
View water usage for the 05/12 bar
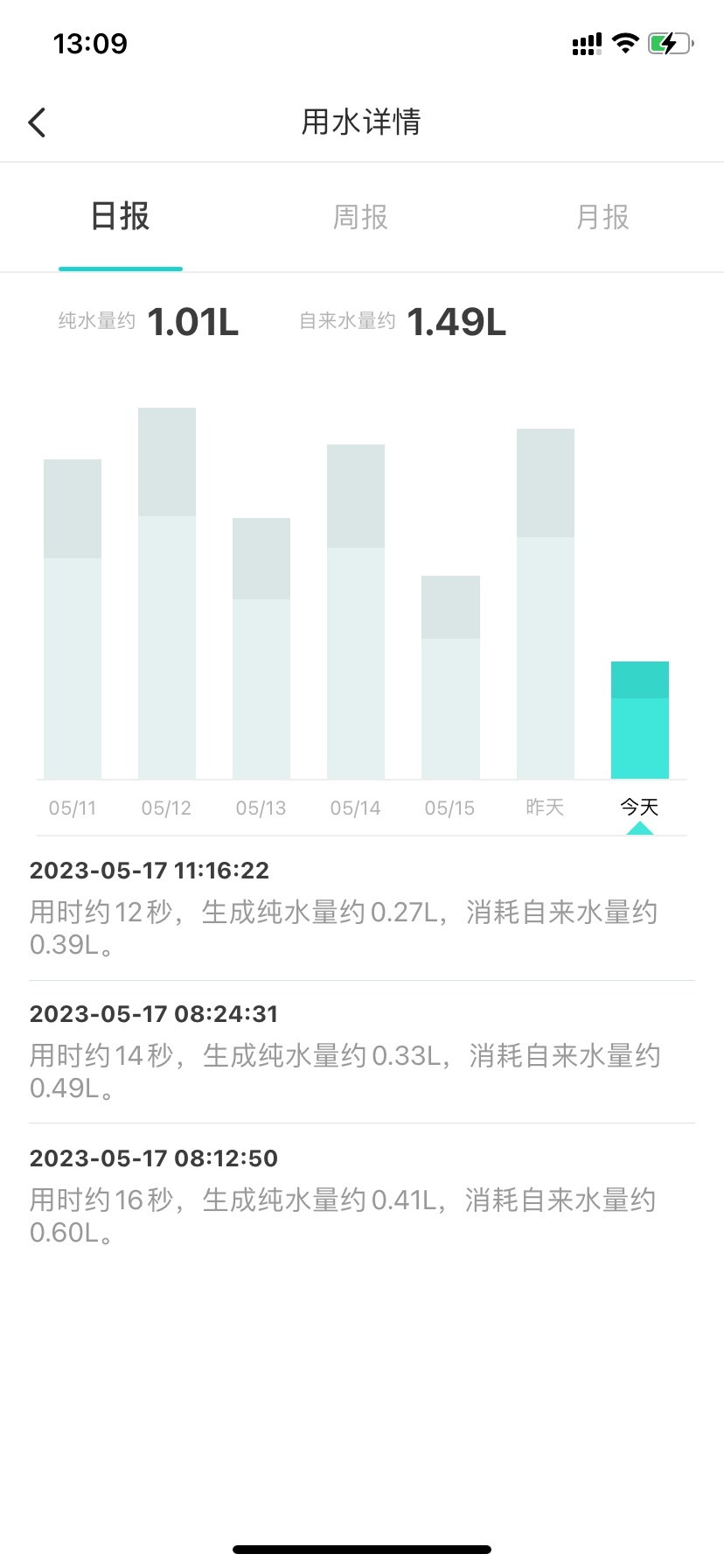pos(167,593)
